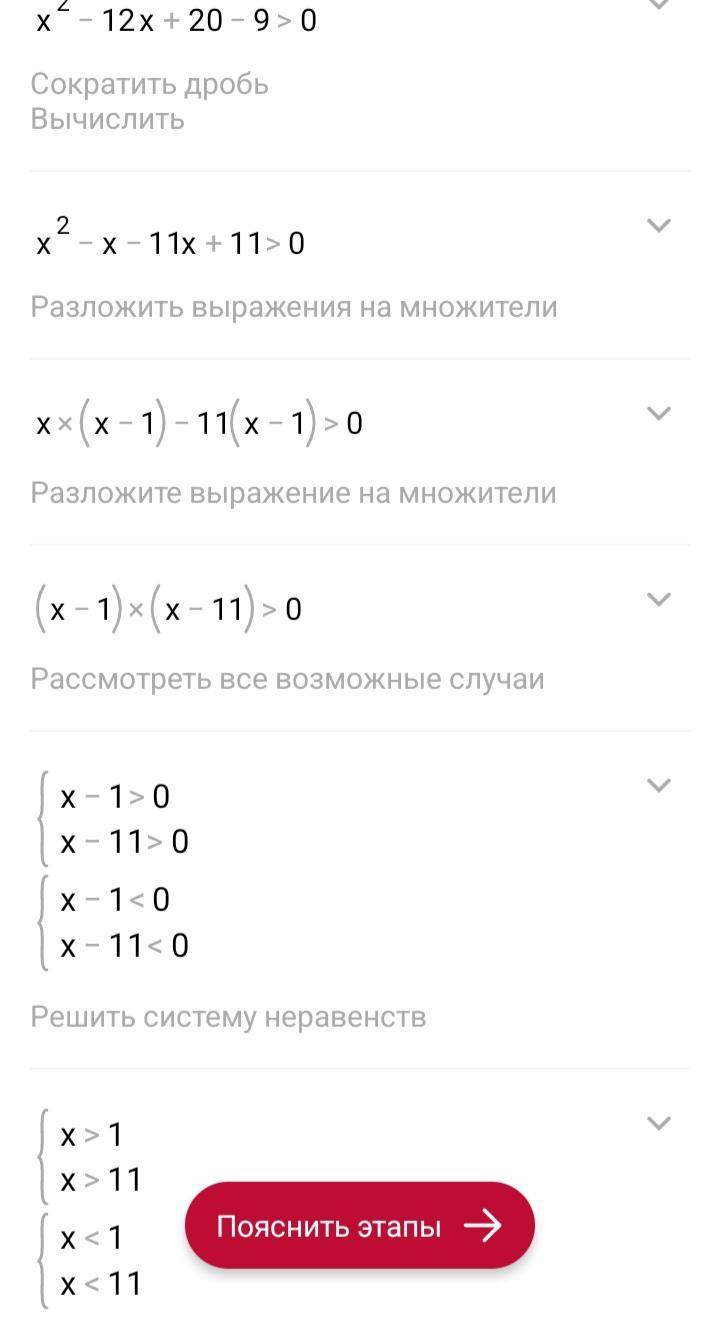Expand the x² − x − 11x + 11 > 0 step
Screen dimensions: 720x1332
[x=658, y=225]
